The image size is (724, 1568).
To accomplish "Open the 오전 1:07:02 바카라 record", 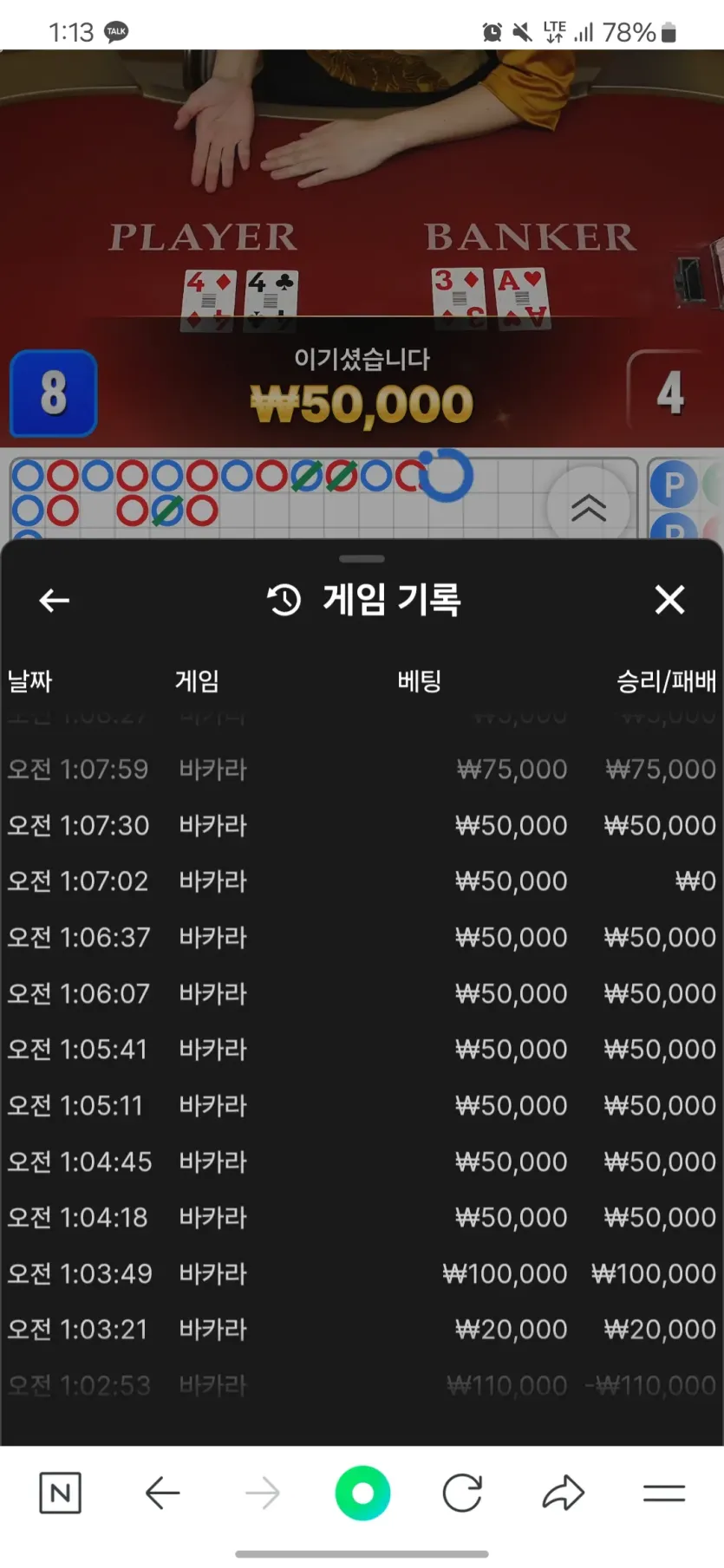I will click(362, 882).
